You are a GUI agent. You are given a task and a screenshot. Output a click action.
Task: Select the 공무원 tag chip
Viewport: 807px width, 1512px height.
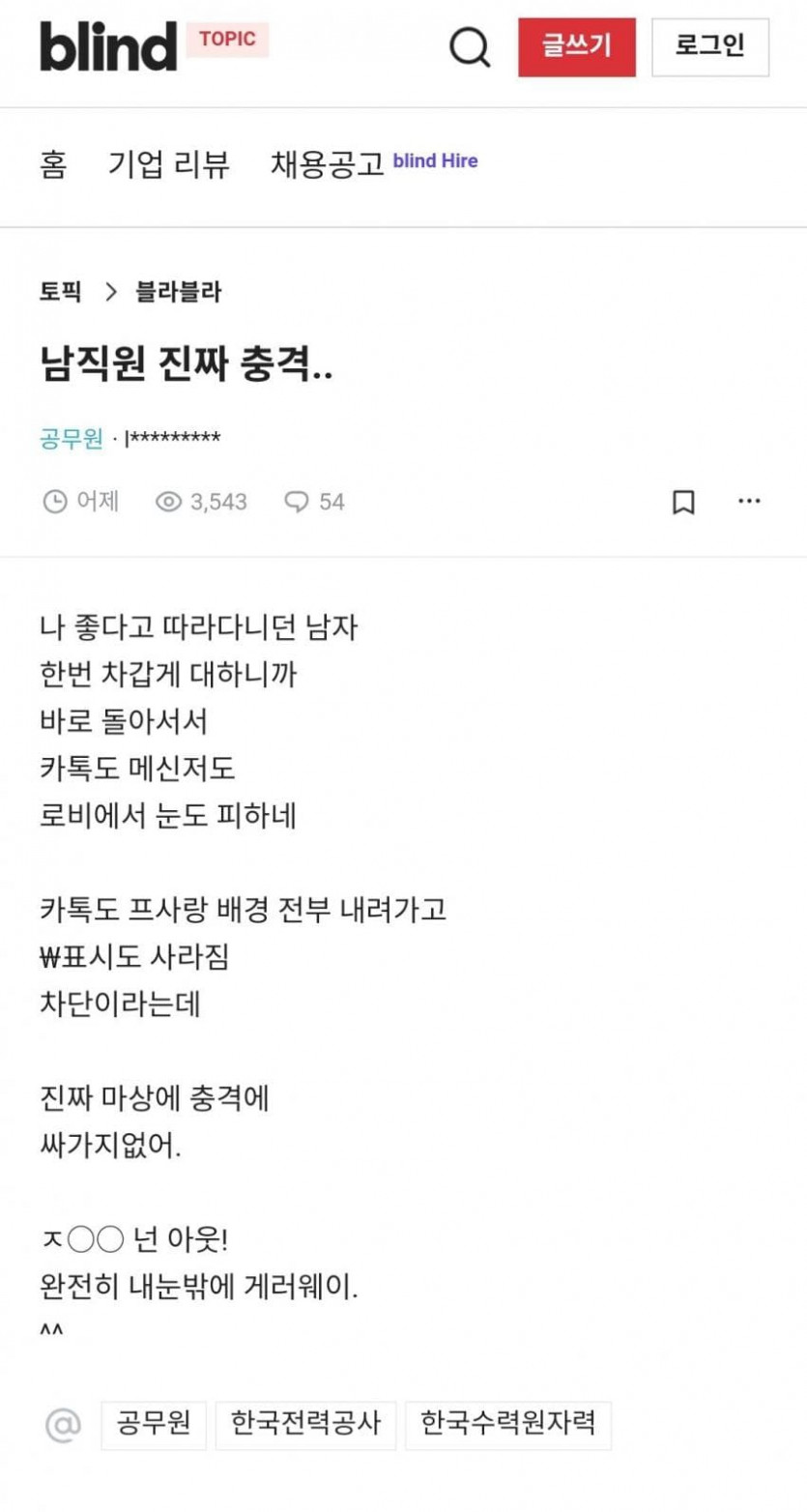pos(154,1424)
